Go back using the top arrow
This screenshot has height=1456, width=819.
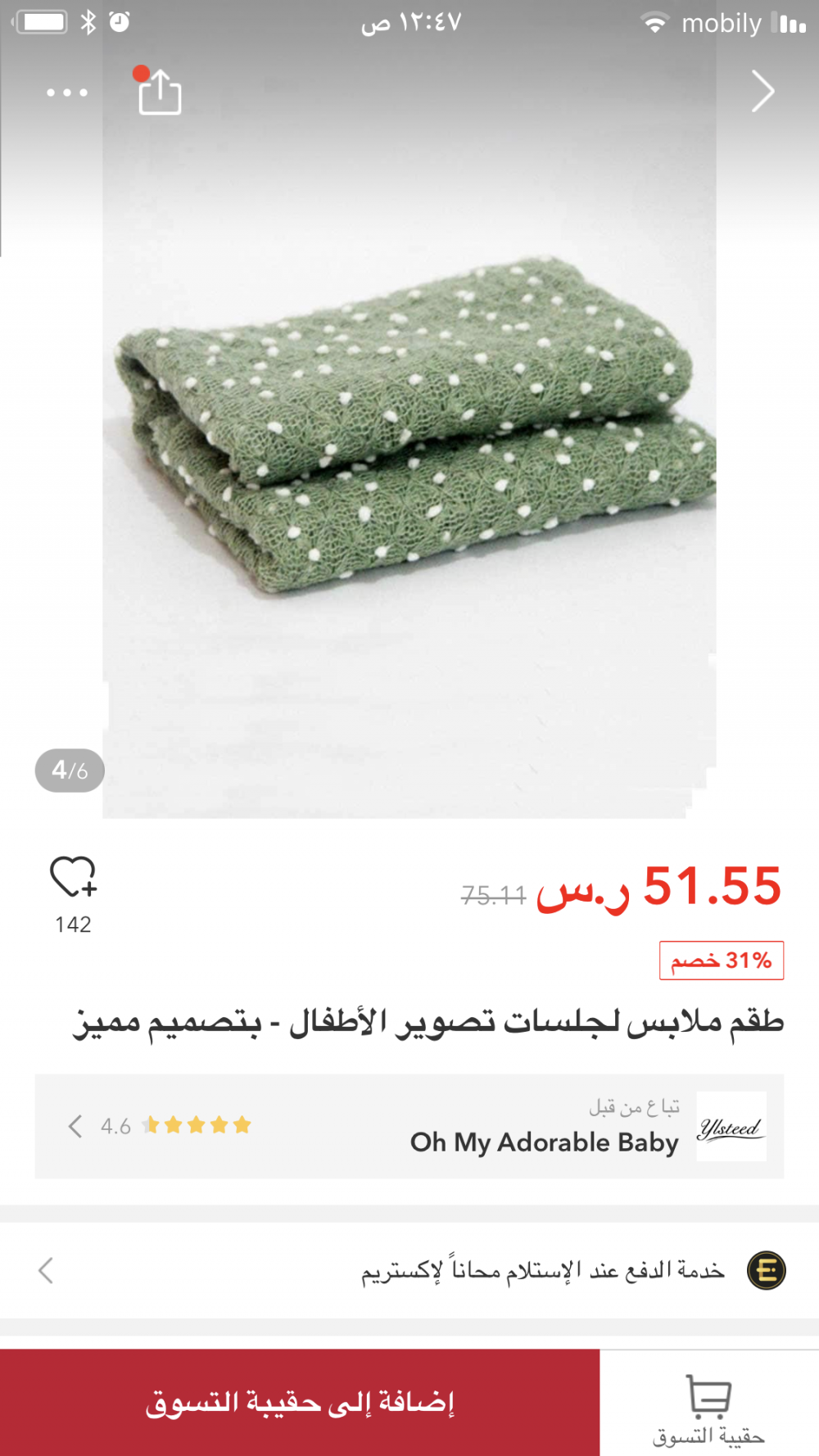point(762,91)
